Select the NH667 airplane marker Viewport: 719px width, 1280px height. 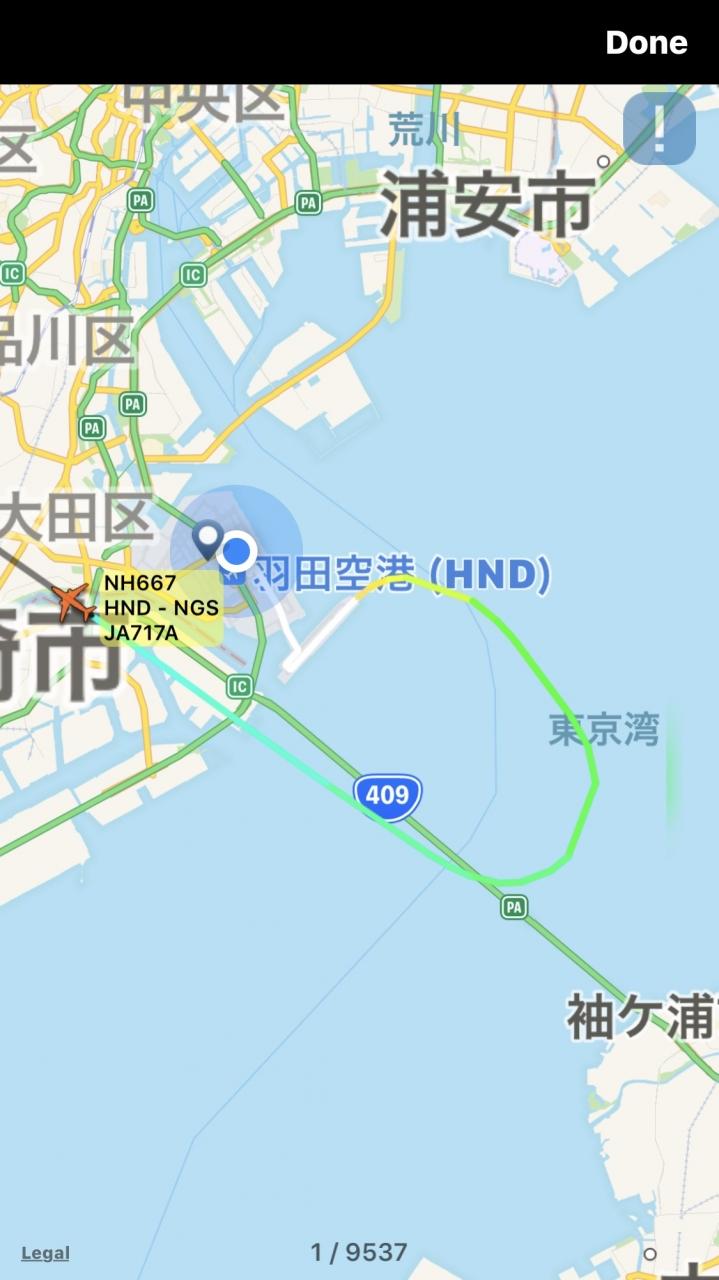71,603
